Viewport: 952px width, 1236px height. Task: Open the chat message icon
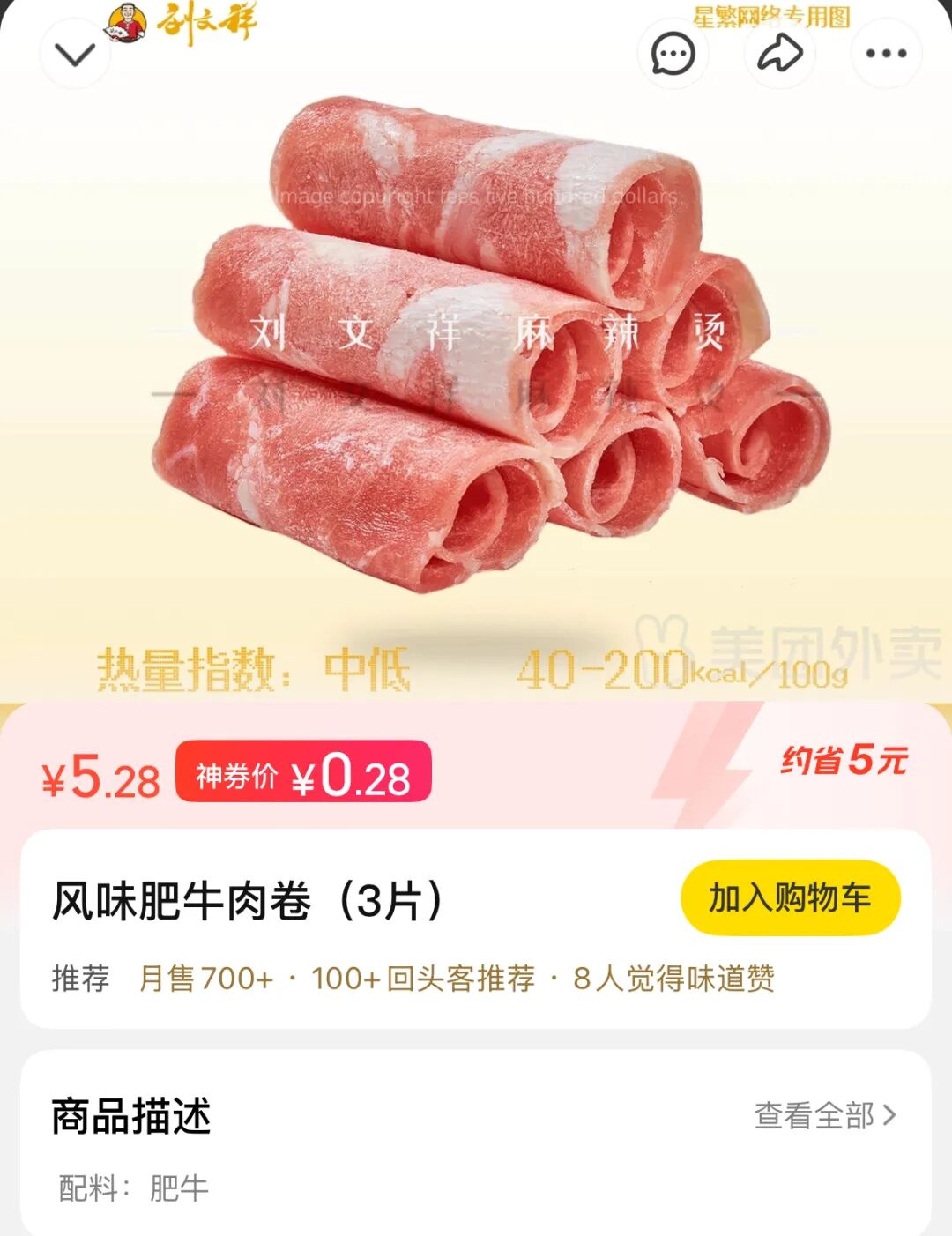coord(673,55)
